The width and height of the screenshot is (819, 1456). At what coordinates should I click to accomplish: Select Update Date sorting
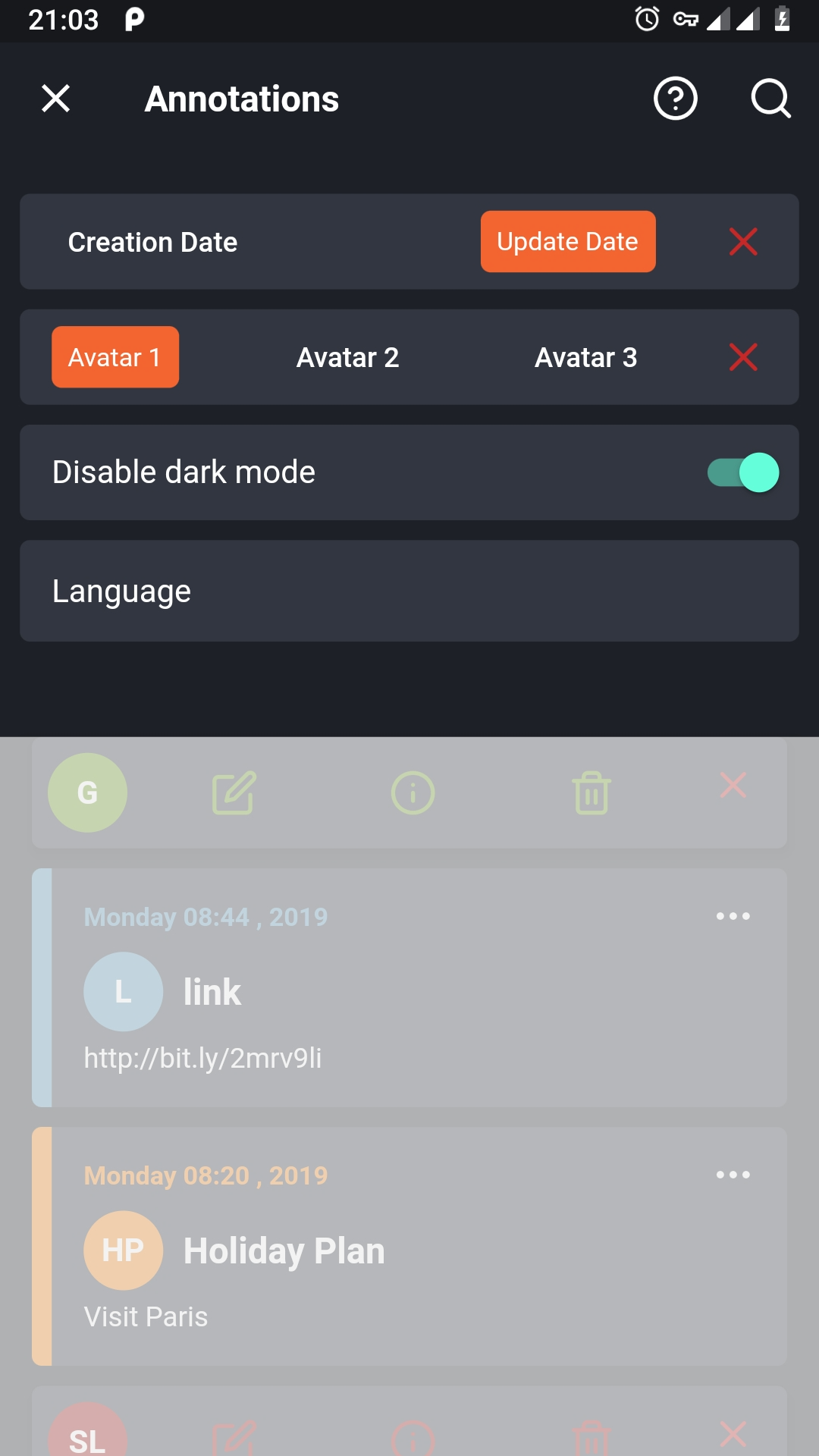pyautogui.click(x=568, y=241)
